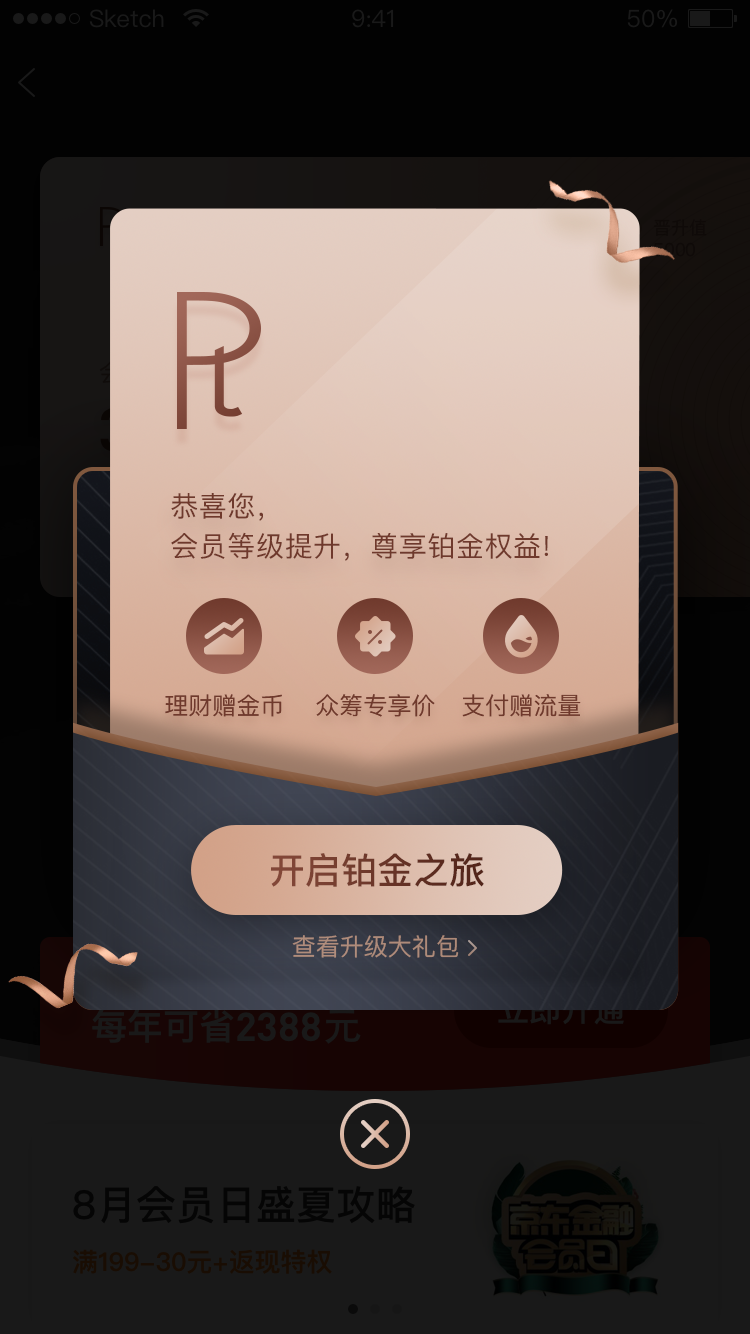Dismiss the upgrade popup with the X button
750x1334 pixels.
(375, 1134)
